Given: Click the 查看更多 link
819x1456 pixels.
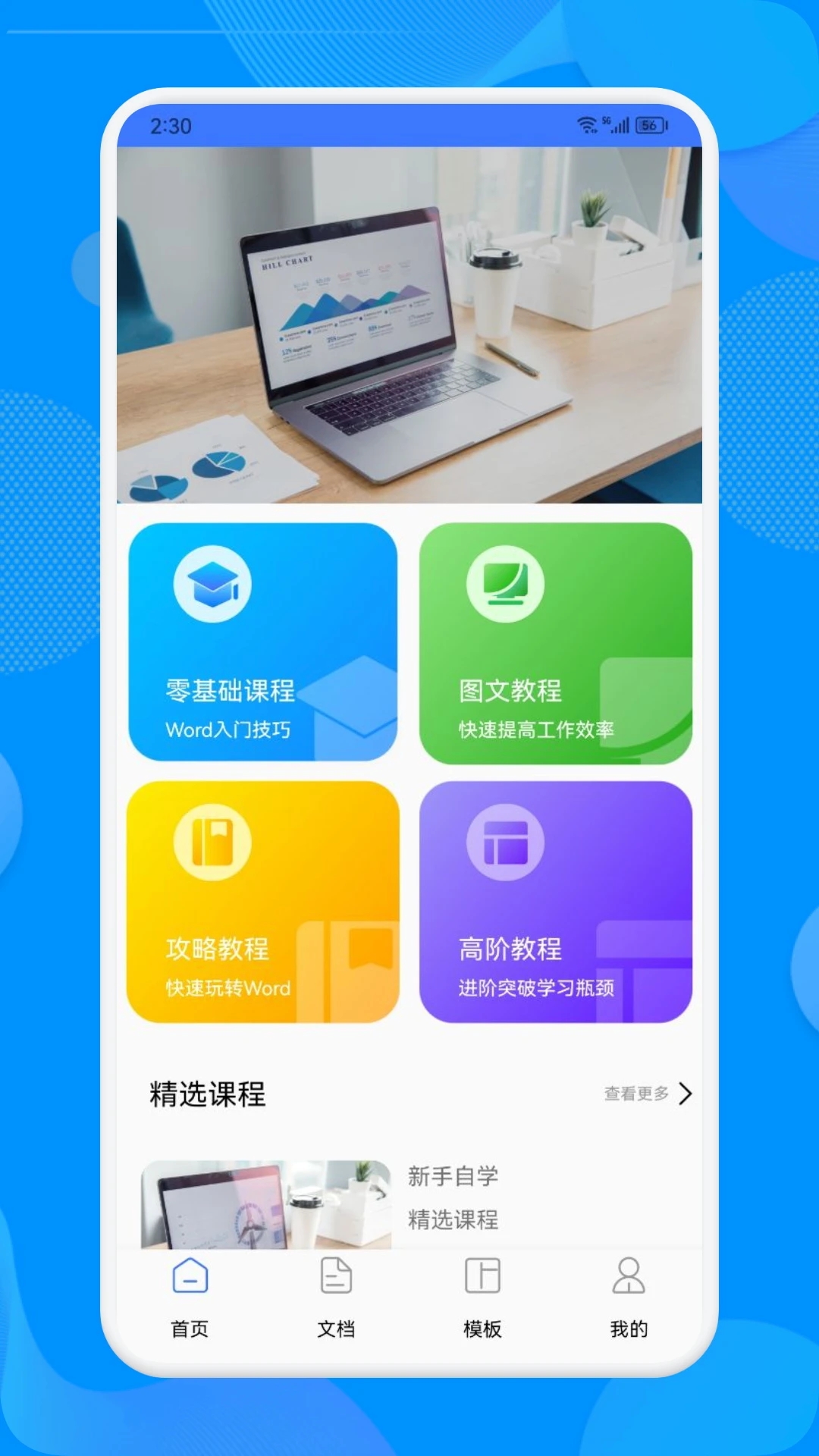Looking at the screenshot, I should pos(635,1094).
